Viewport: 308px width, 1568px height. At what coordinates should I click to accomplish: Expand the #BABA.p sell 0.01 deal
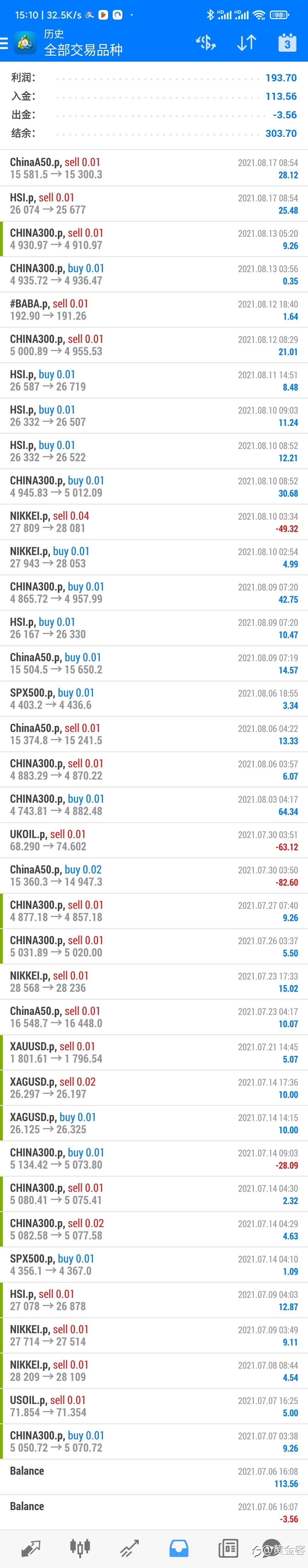click(x=154, y=310)
